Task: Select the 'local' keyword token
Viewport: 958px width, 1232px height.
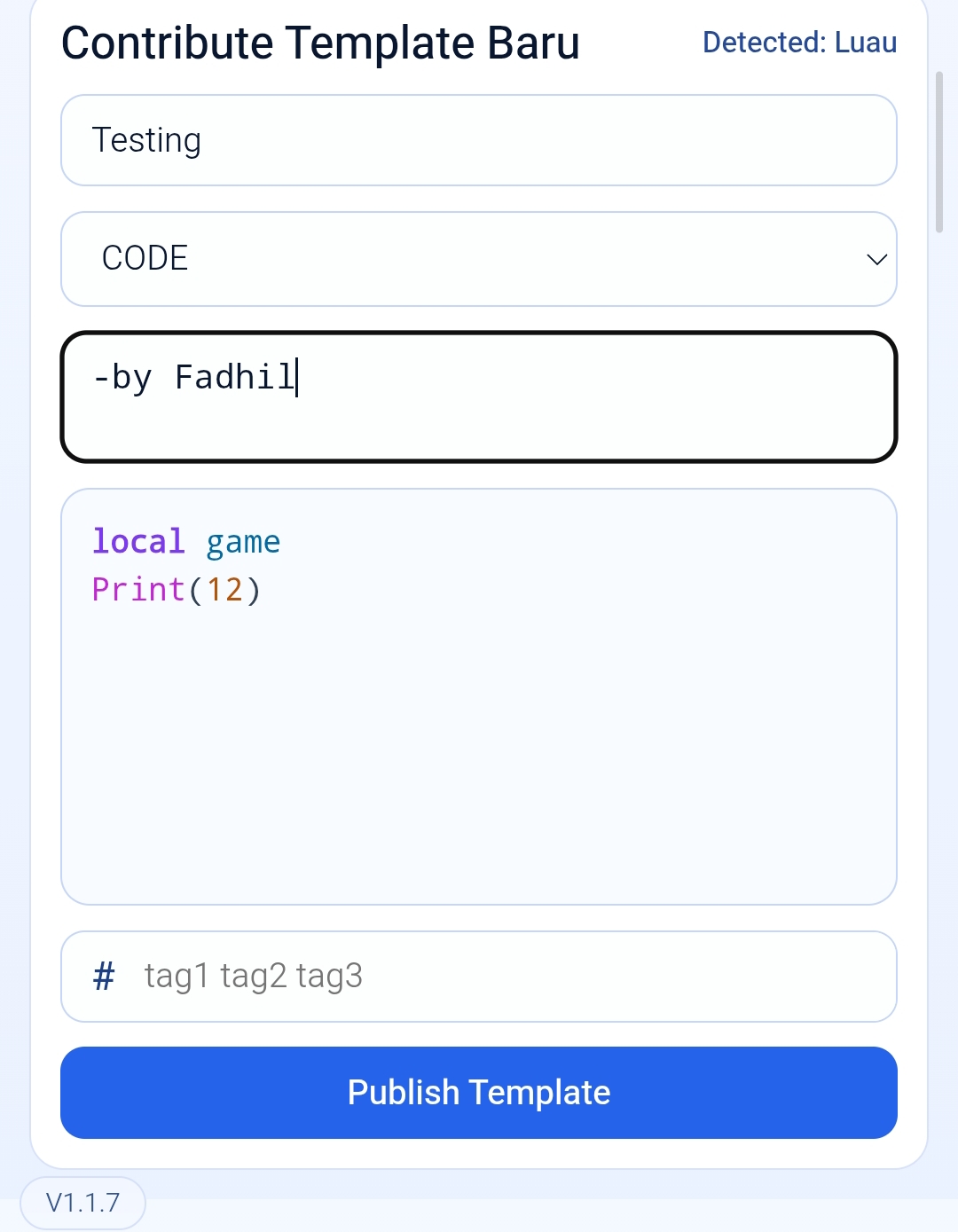Action: point(137,541)
